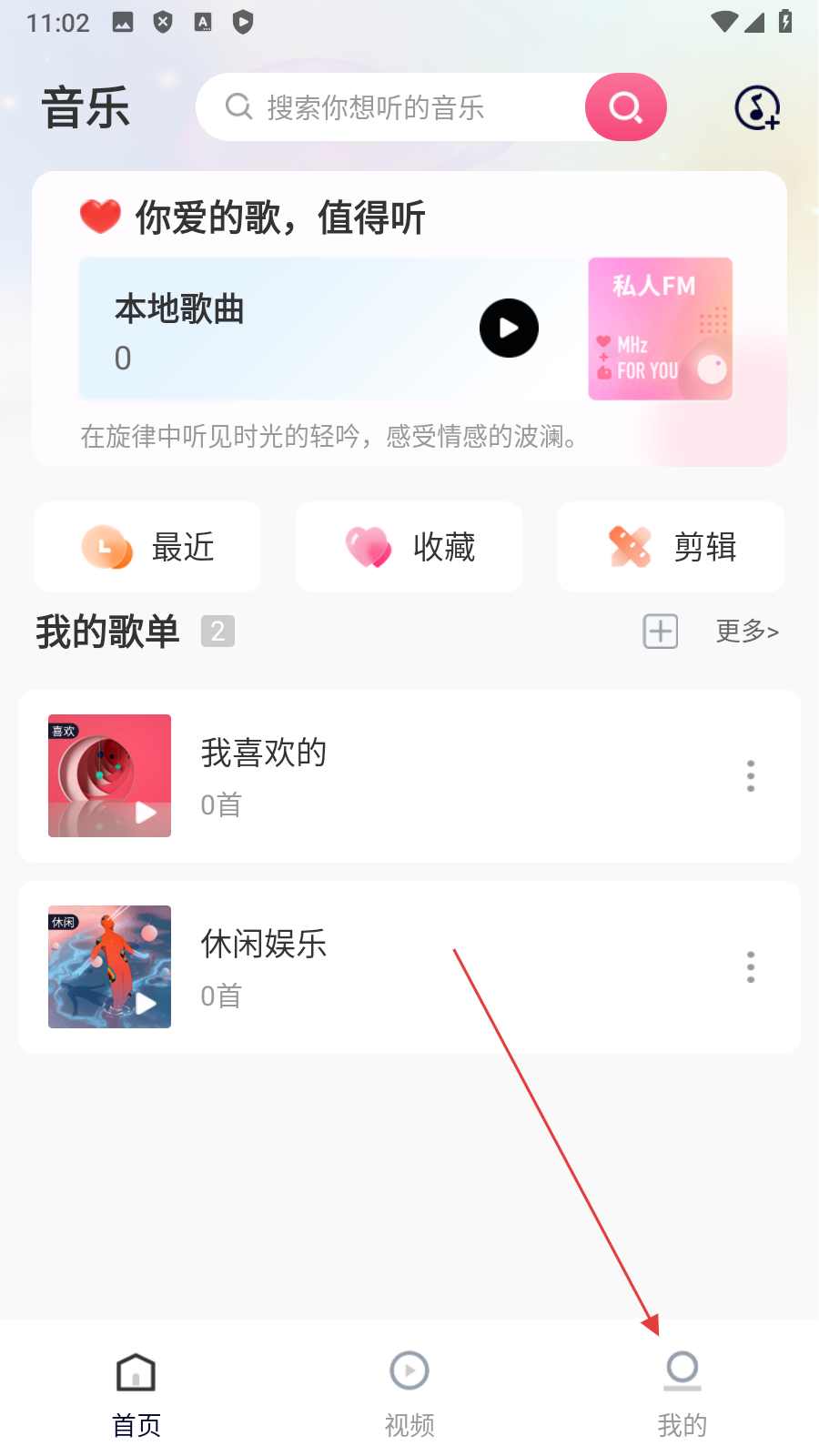This screenshot has width=819, height=1456.
Task: Open more options for 休闲娱乐
Action: tap(751, 967)
